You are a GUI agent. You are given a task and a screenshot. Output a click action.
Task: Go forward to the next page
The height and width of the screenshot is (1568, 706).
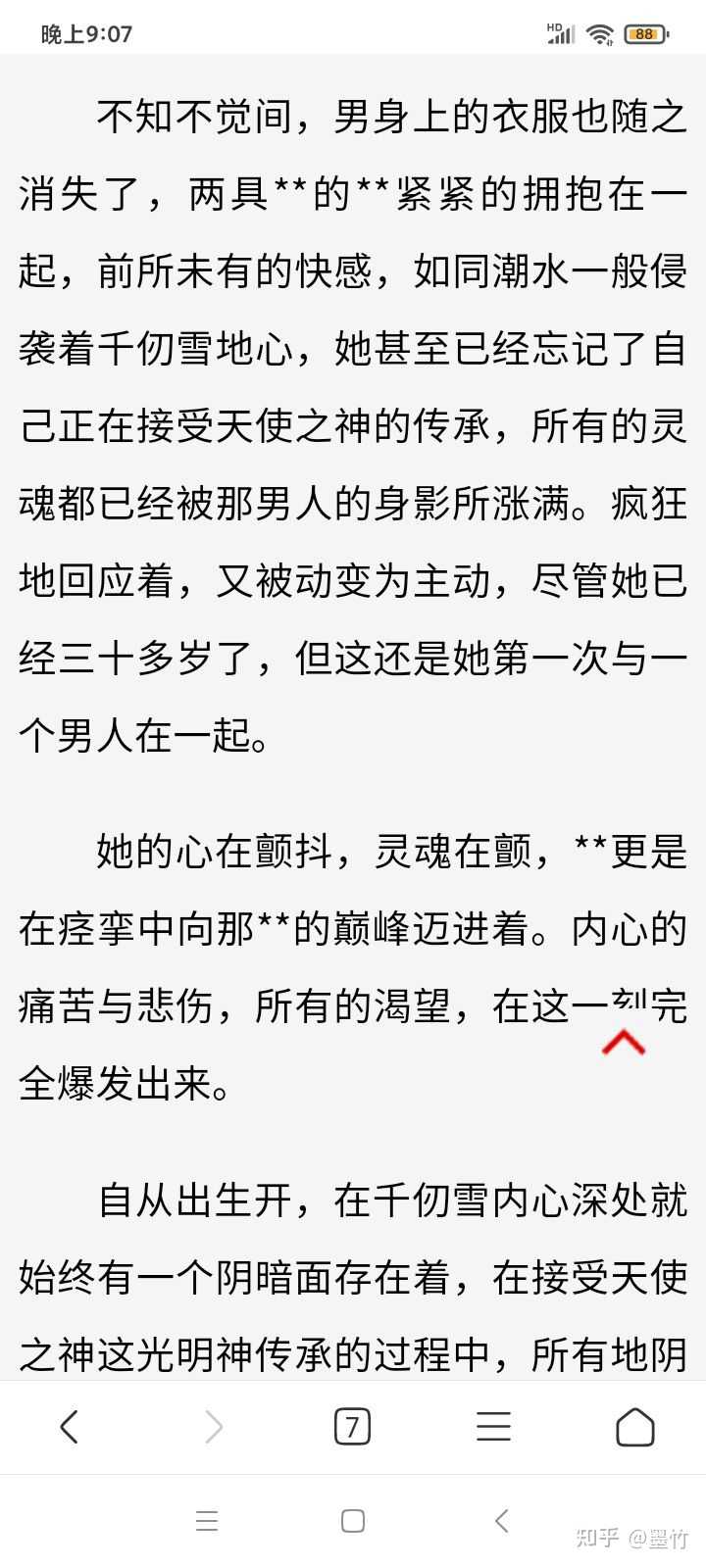[213, 1427]
